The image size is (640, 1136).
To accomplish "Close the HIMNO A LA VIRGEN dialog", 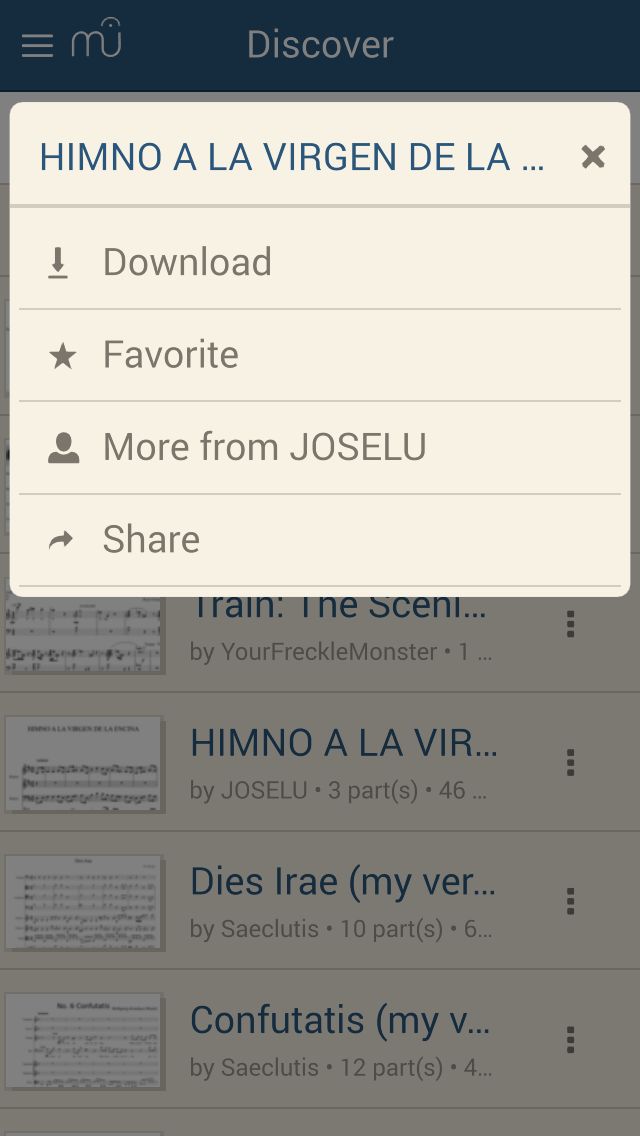I will coord(592,156).
